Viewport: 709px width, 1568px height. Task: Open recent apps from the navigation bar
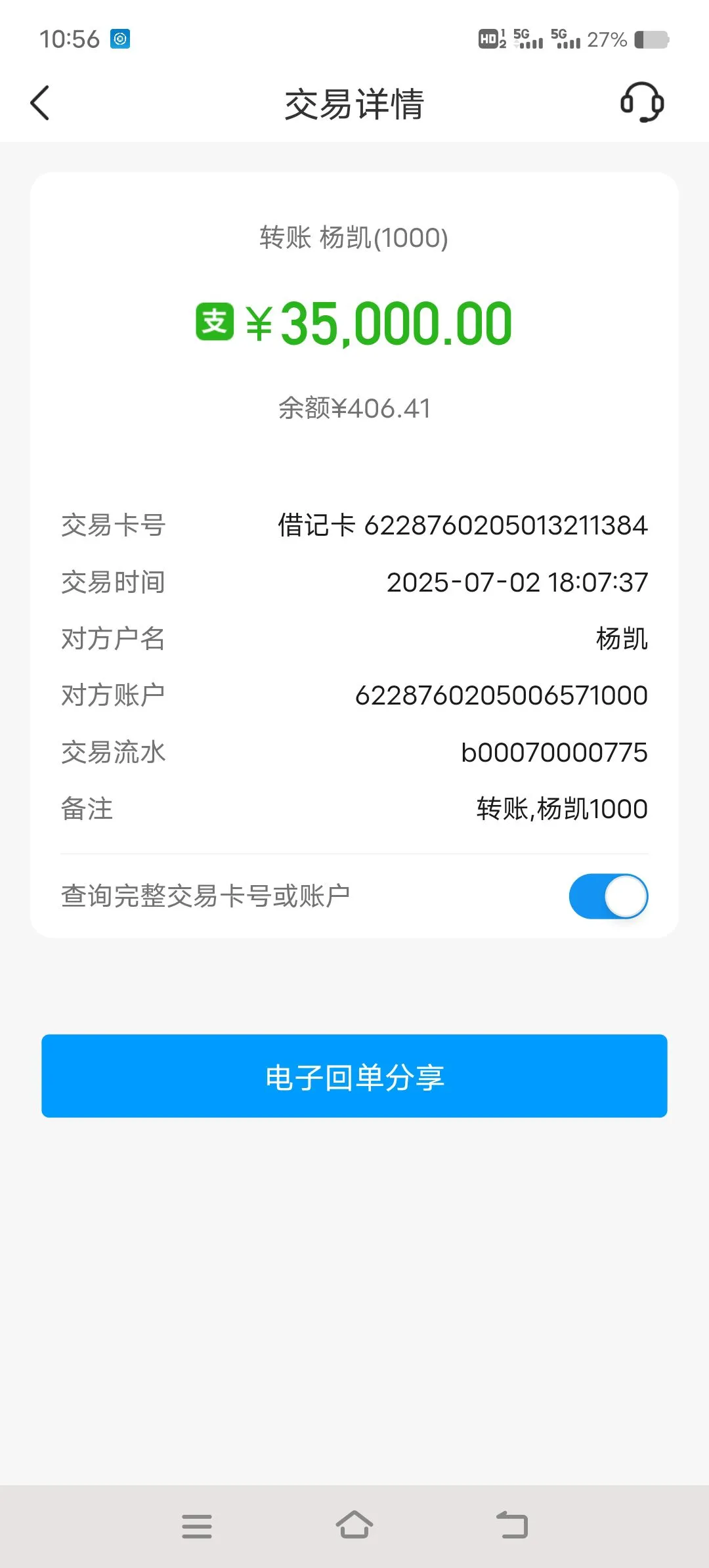tap(197, 1527)
